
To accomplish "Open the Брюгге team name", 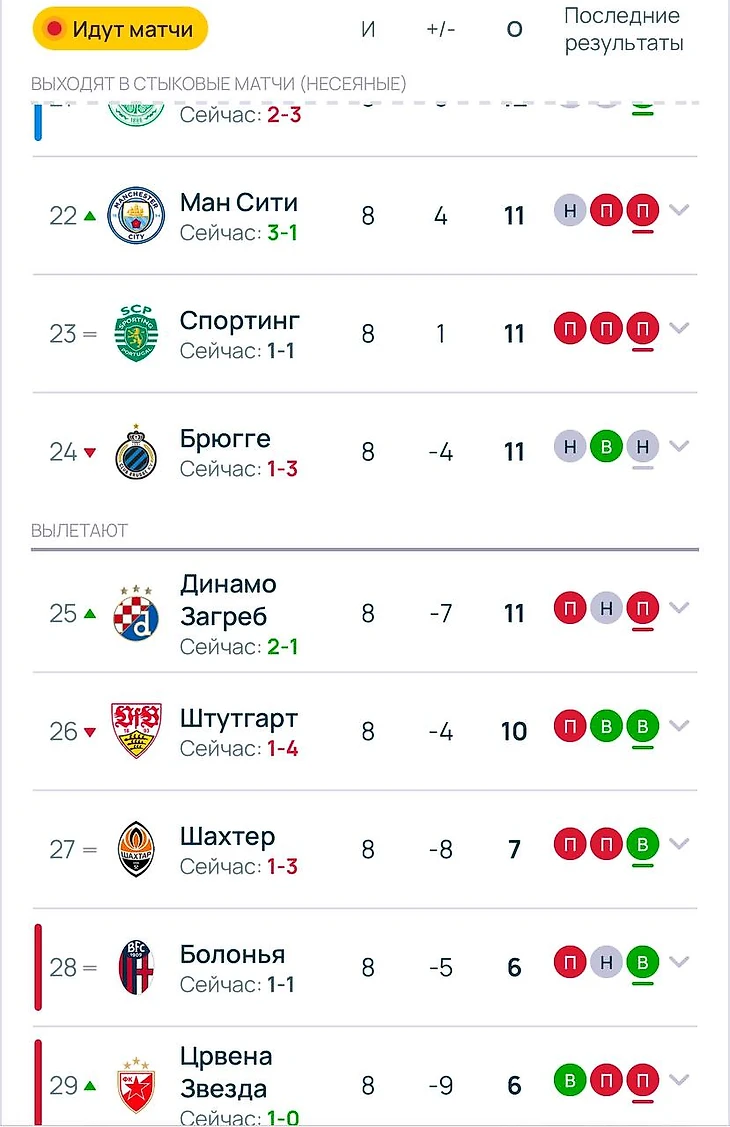I will click(225, 438).
